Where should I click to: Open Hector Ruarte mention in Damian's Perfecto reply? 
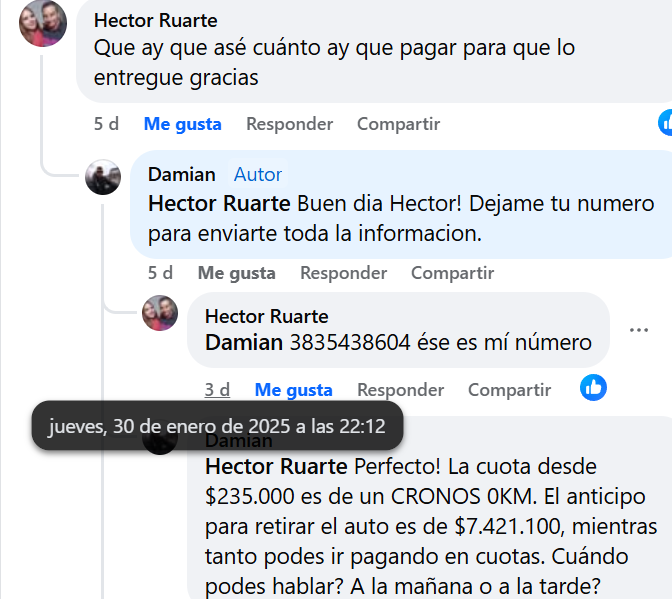[277, 467]
